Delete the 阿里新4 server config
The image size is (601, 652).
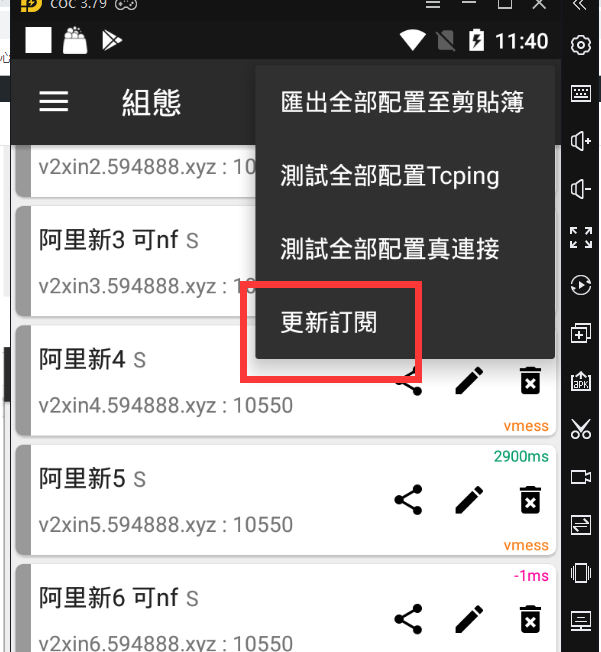pyautogui.click(x=530, y=381)
